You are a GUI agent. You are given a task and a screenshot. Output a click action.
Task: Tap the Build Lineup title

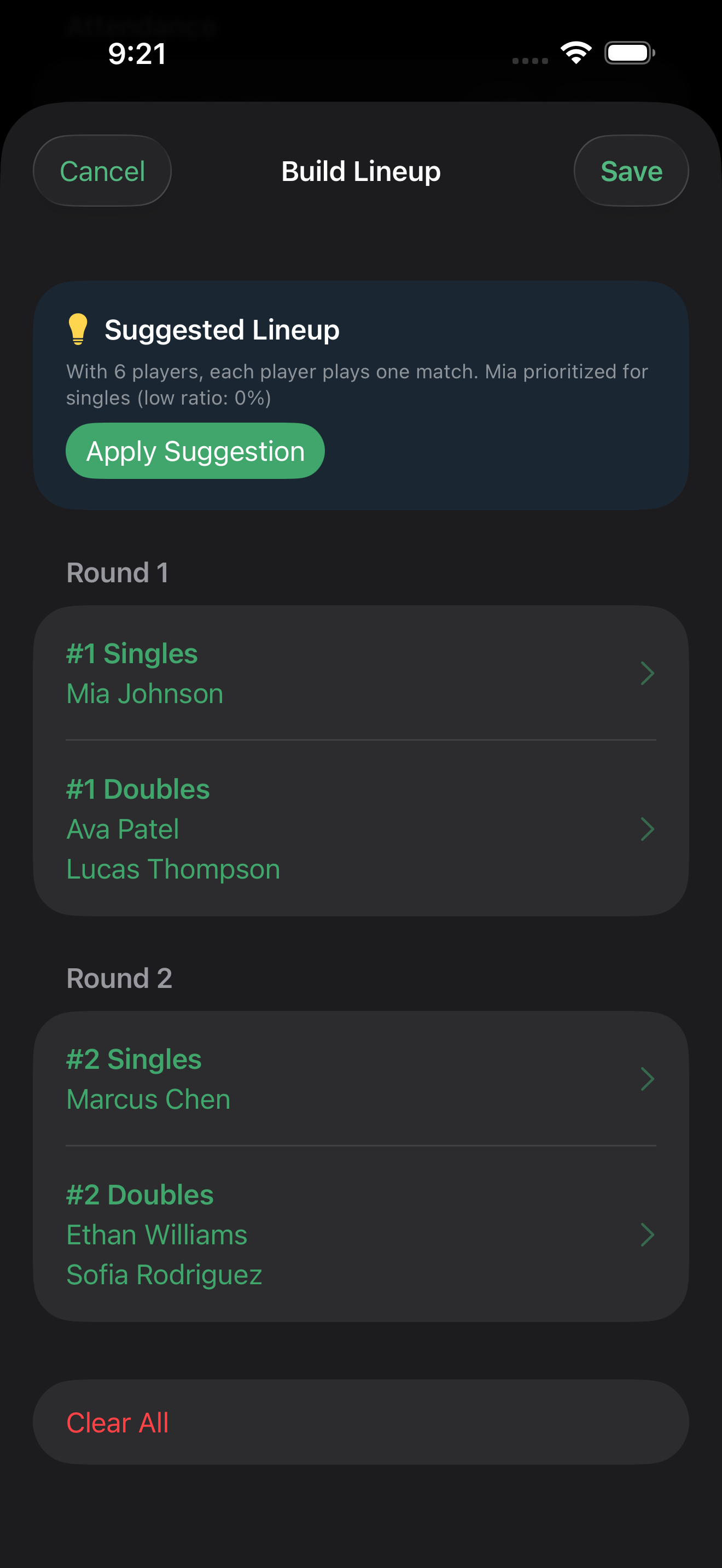click(360, 171)
